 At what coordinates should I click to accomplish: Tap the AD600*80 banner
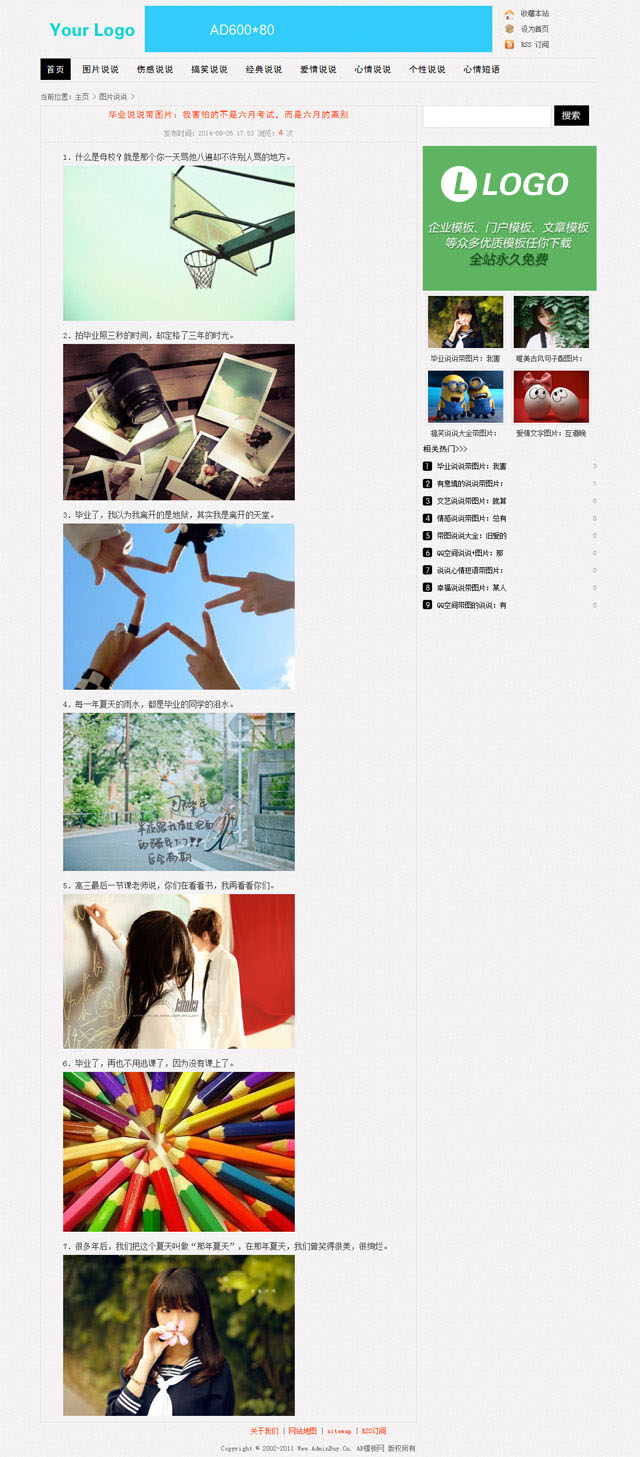click(x=318, y=29)
